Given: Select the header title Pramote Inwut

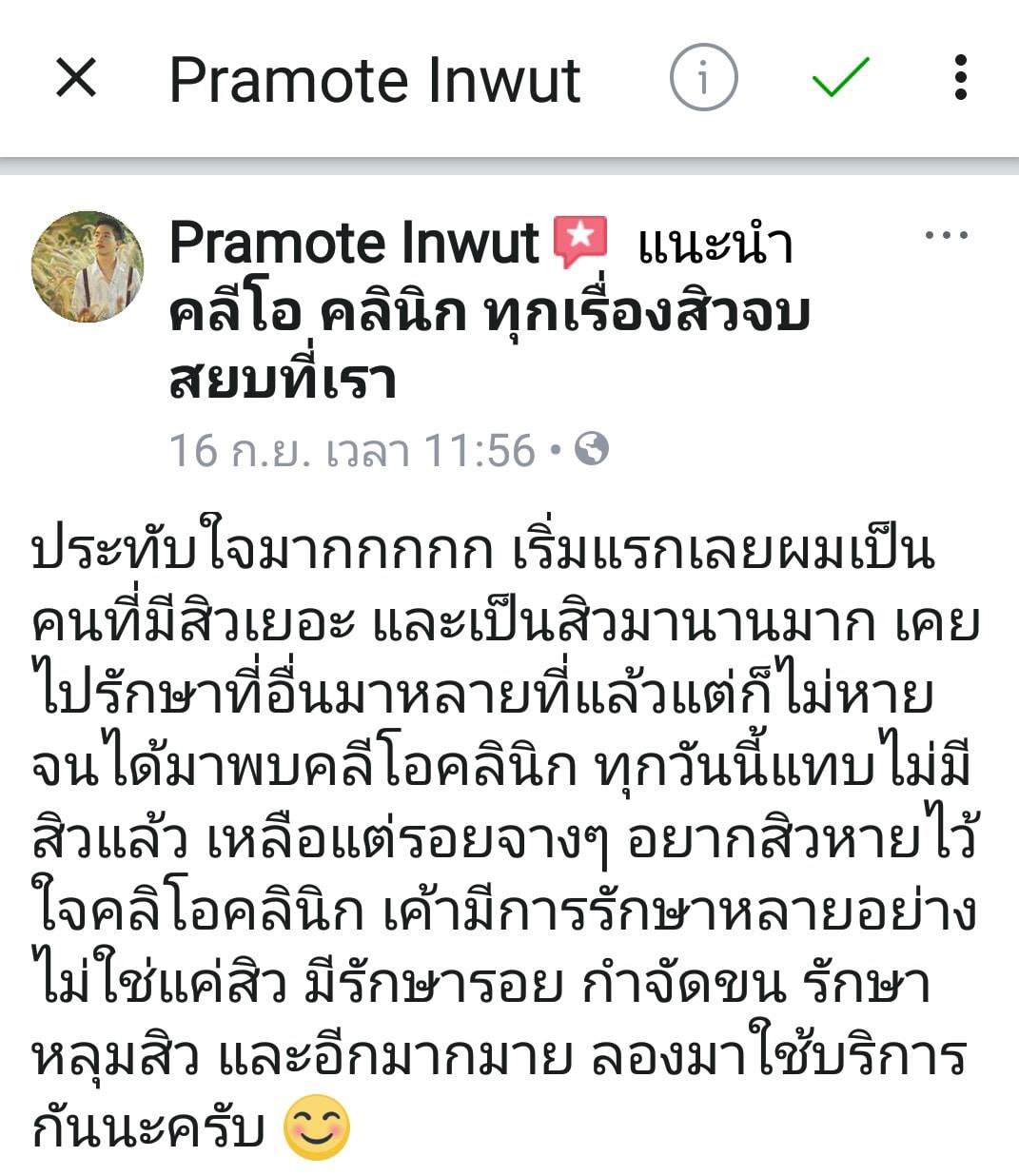Looking at the screenshot, I should [375, 80].
